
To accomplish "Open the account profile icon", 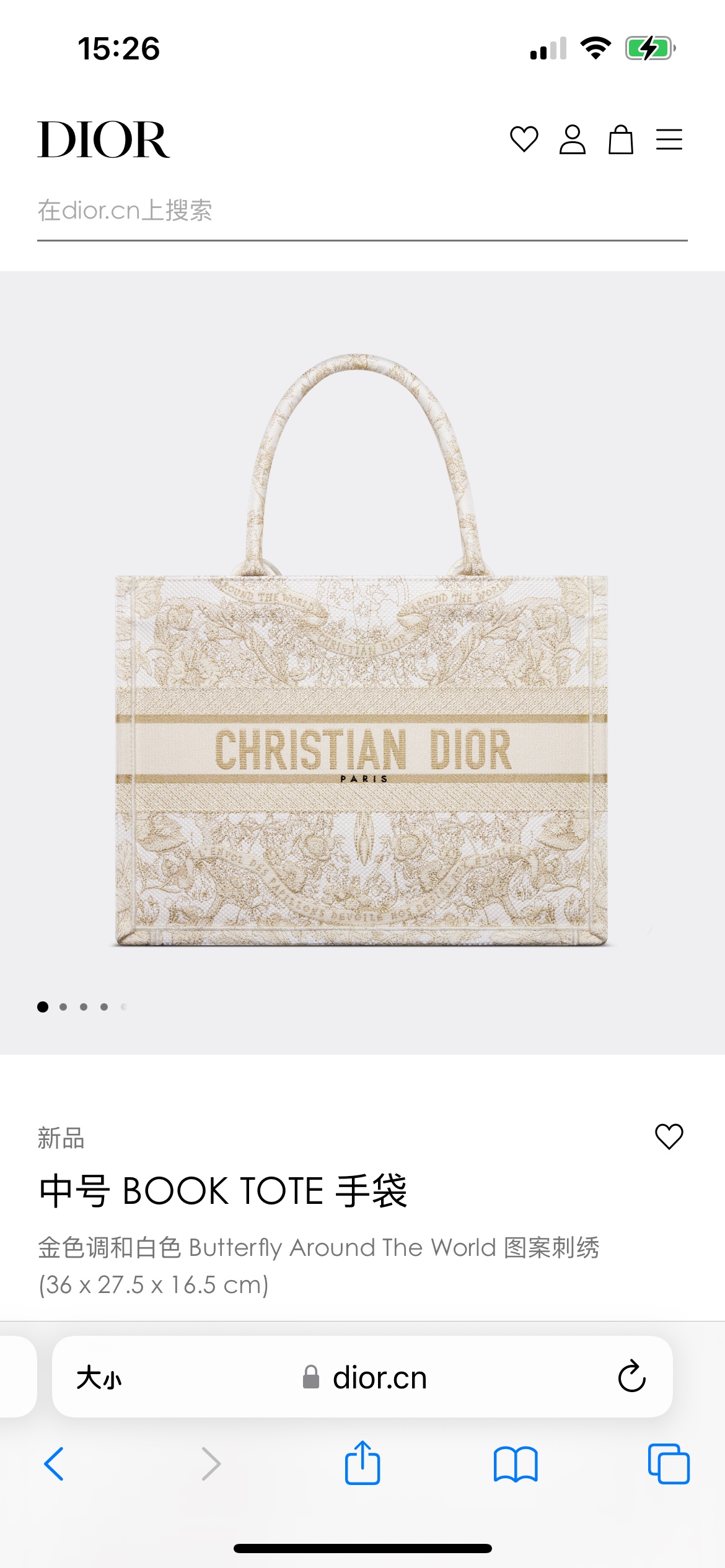I will point(572,139).
